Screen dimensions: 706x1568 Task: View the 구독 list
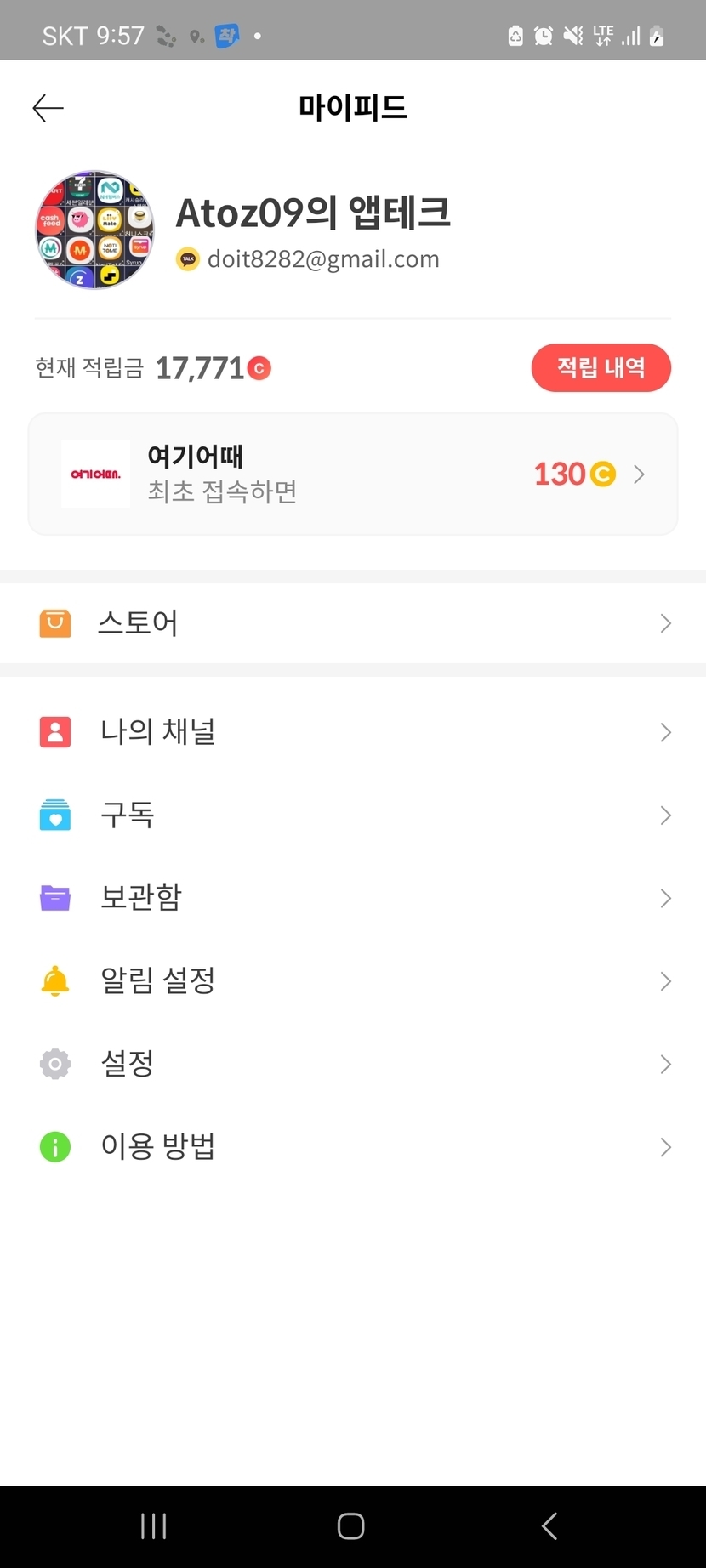(x=352, y=815)
